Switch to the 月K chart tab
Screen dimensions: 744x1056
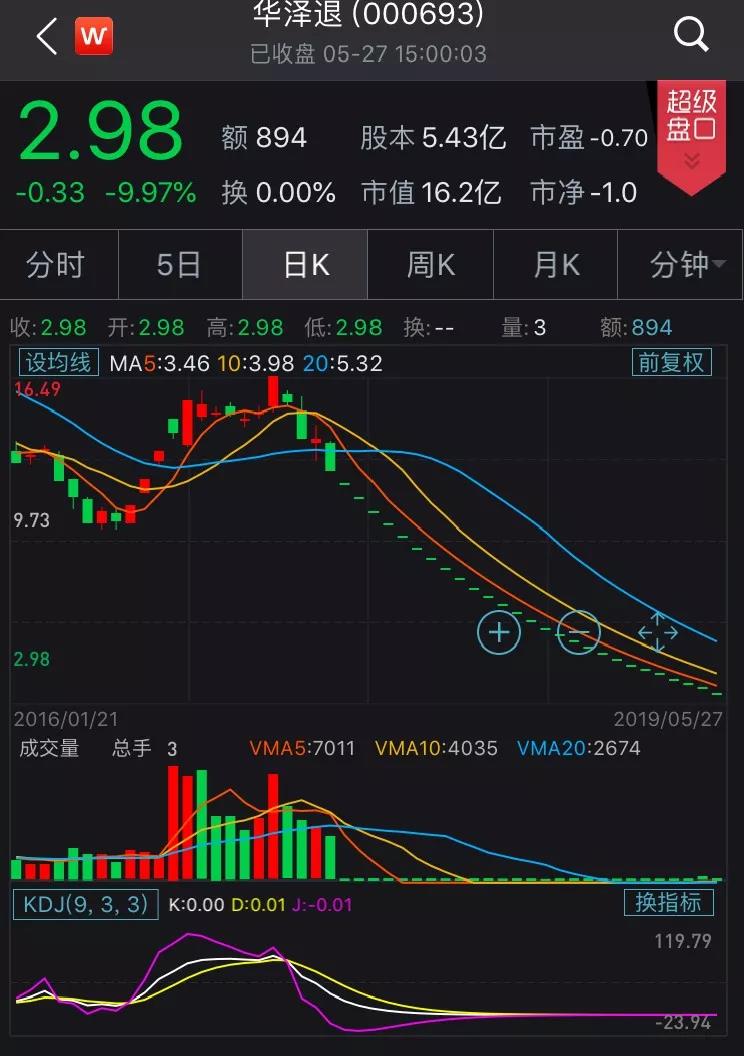pyautogui.click(x=556, y=265)
